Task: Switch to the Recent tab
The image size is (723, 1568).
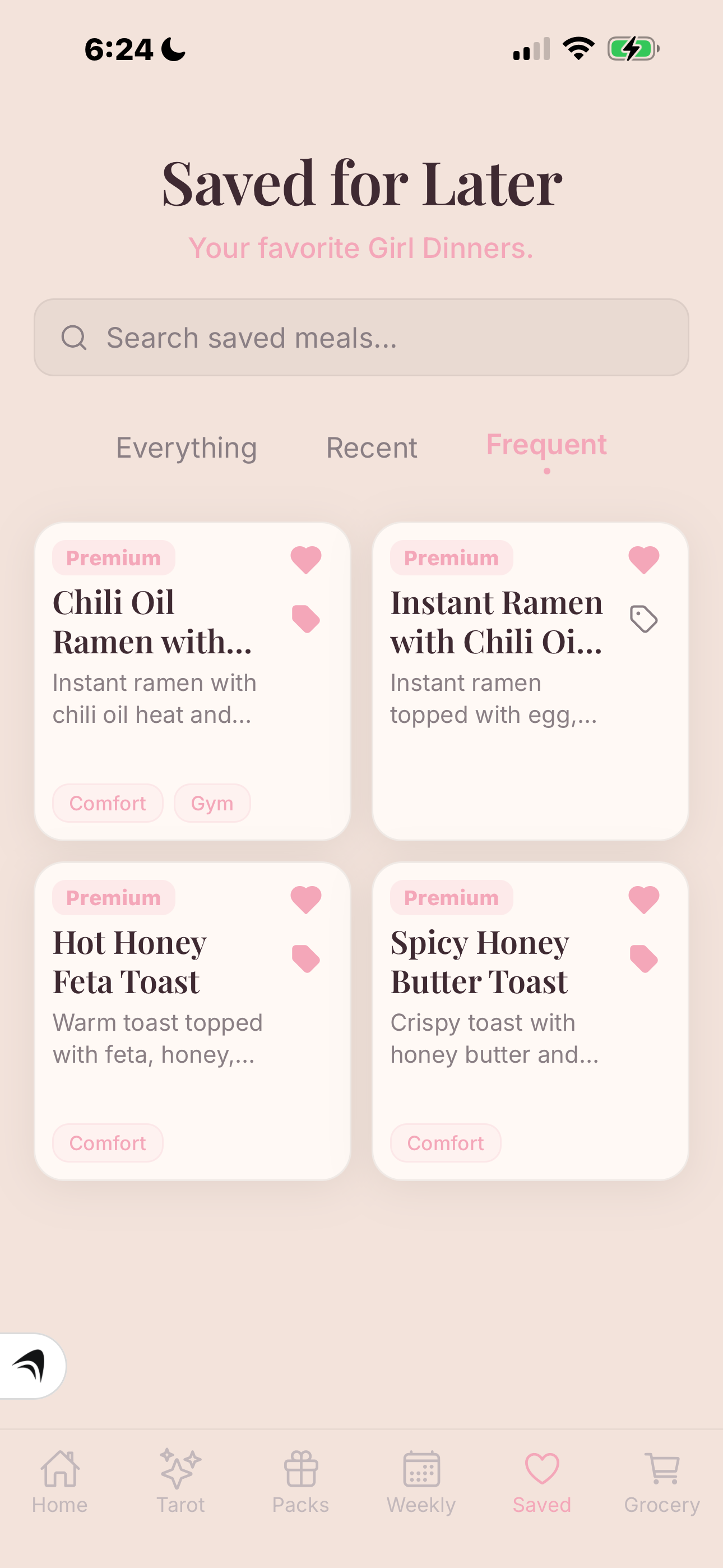Action: (372, 448)
